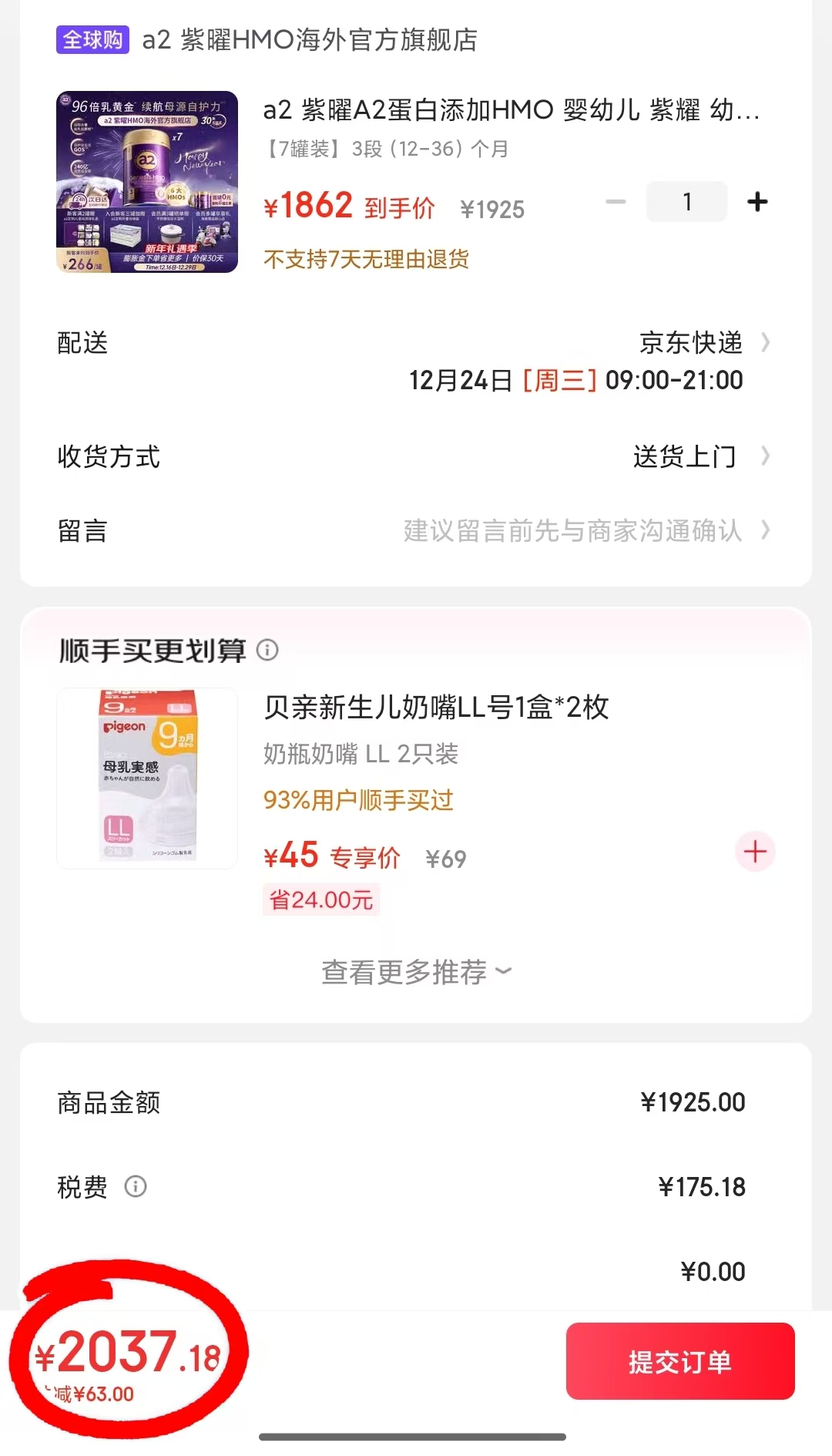
Task: Expand 查看更多推荐 recommendations
Action: tap(416, 972)
